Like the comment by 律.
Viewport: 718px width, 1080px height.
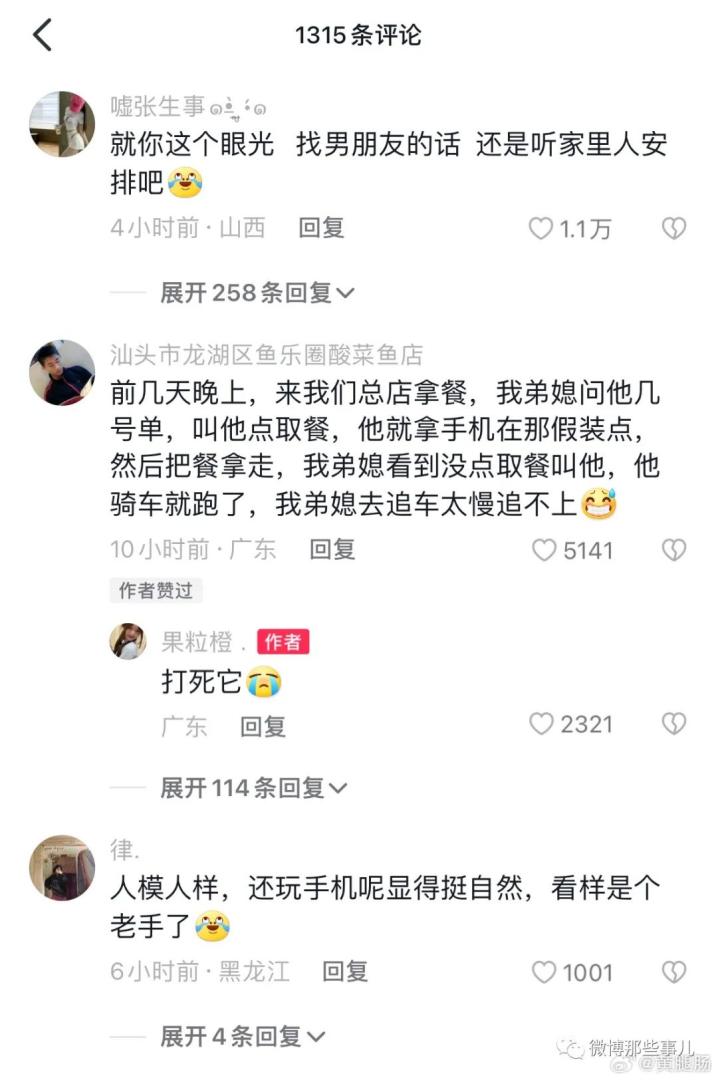pos(543,972)
